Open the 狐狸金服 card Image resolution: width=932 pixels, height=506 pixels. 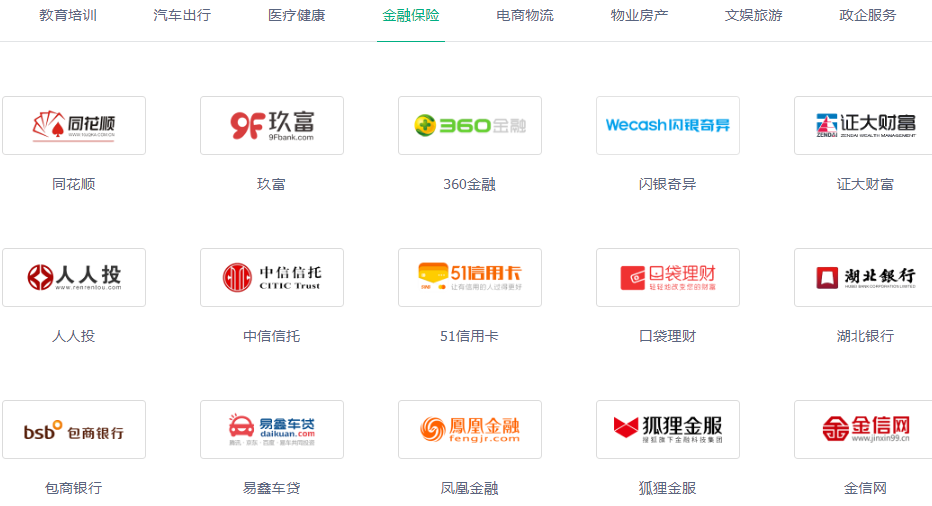pyautogui.click(x=668, y=429)
